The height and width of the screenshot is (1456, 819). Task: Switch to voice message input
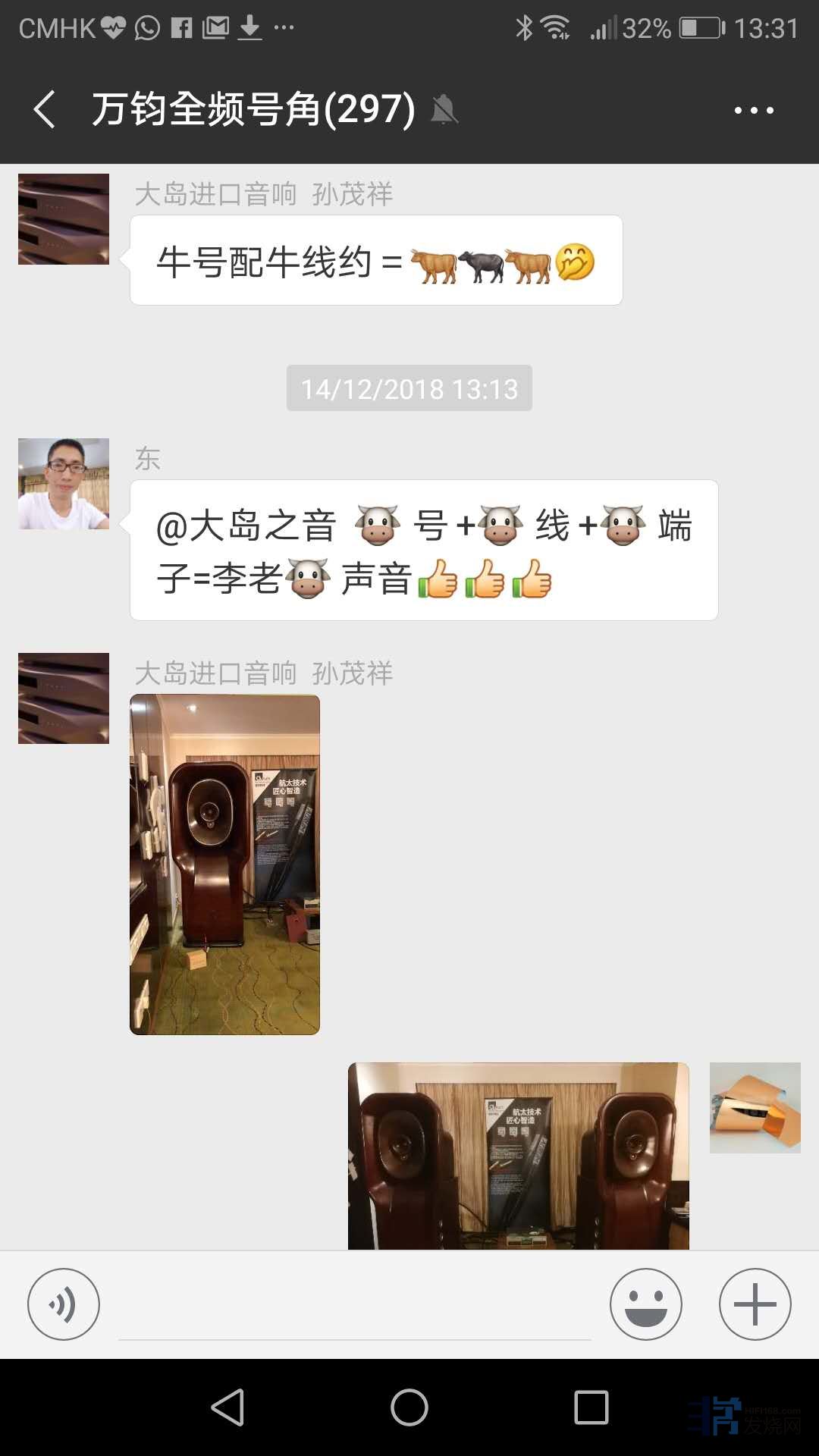(x=64, y=1304)
